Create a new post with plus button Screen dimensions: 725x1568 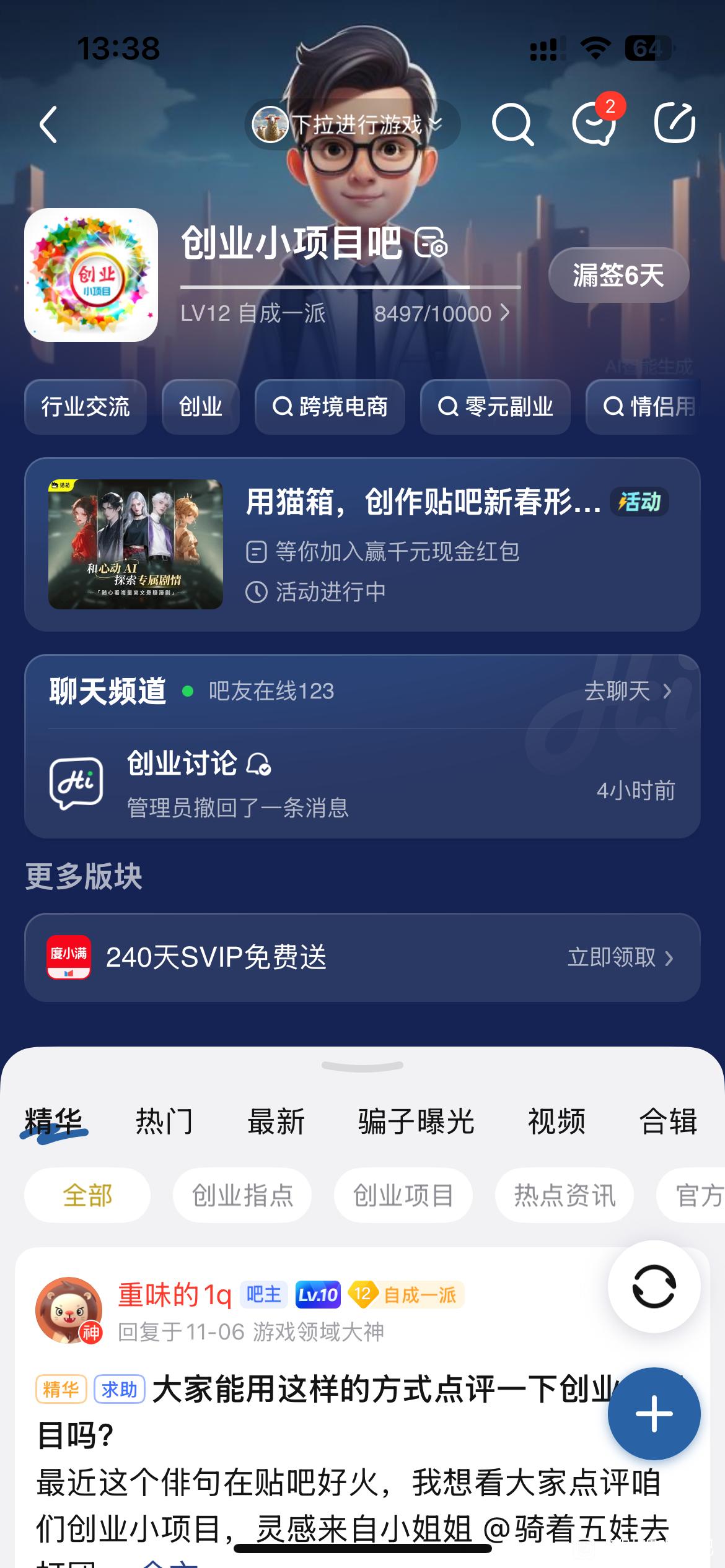(654, 1414)
